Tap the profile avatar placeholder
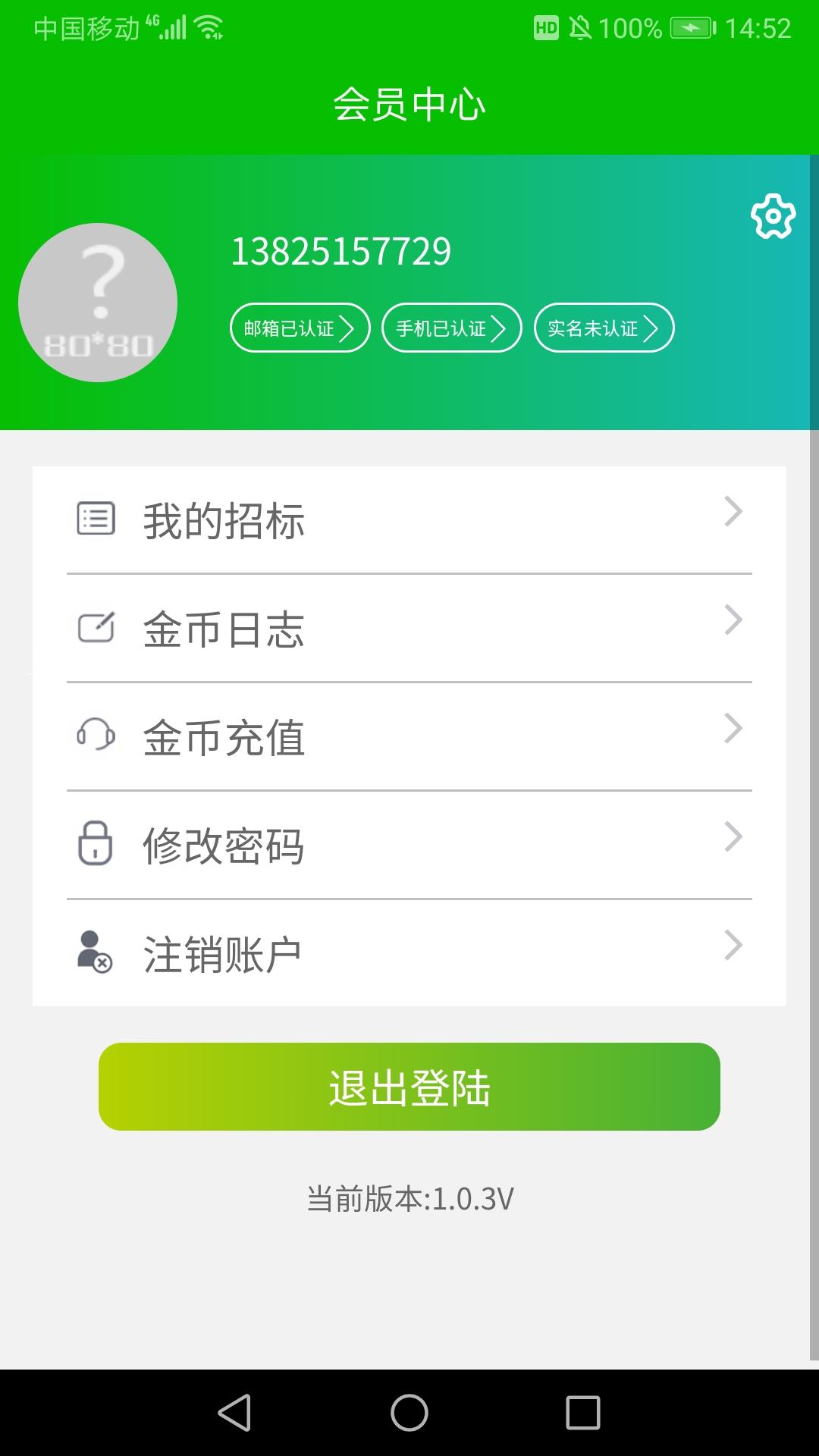The width and height of the screenshot is (819, 1456). click(x=98, y=303)
